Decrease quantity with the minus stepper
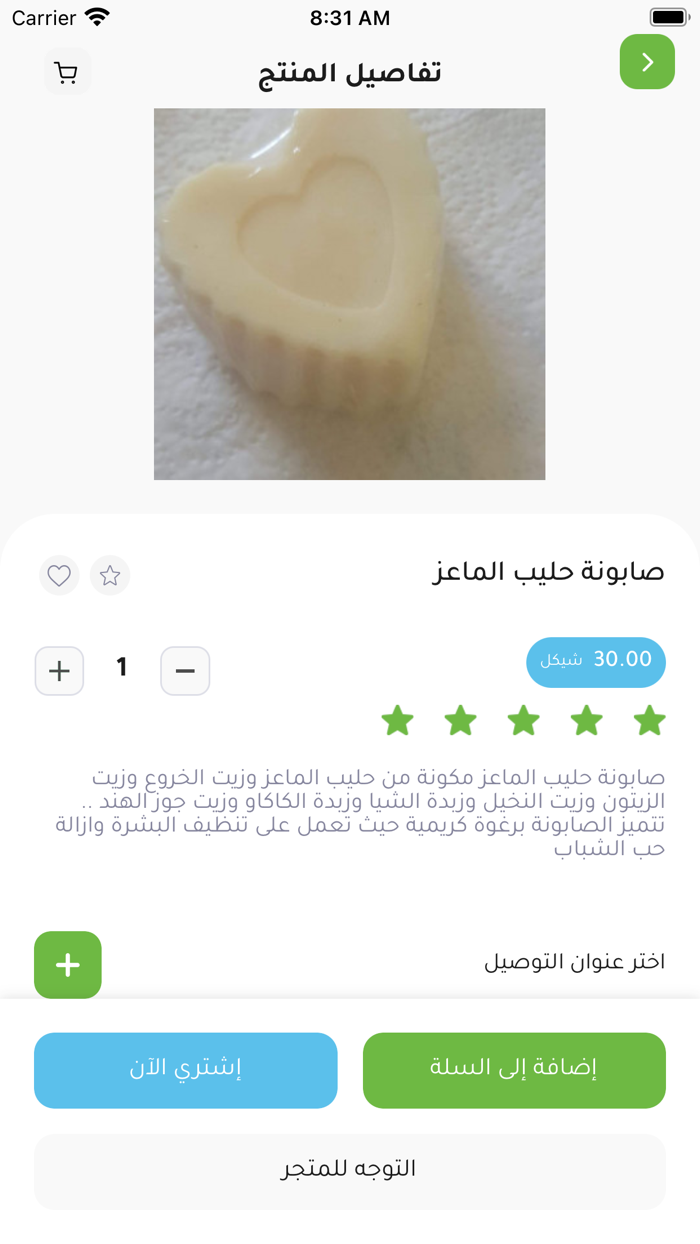Screen dimensions: 700x1244 point(185,670)
